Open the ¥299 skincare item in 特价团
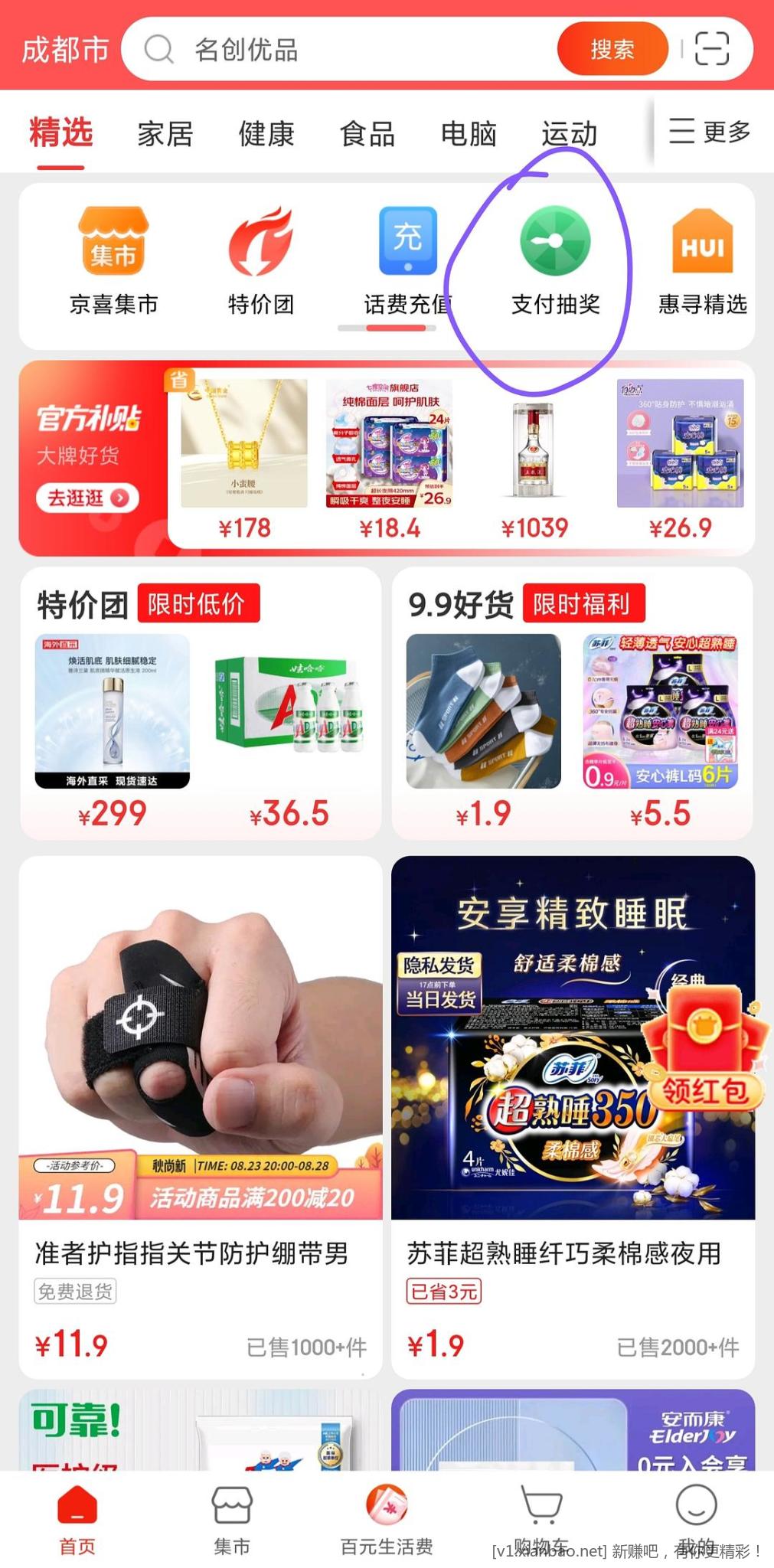This screenshot has width=774, height=1568. (x=113, y=727)
